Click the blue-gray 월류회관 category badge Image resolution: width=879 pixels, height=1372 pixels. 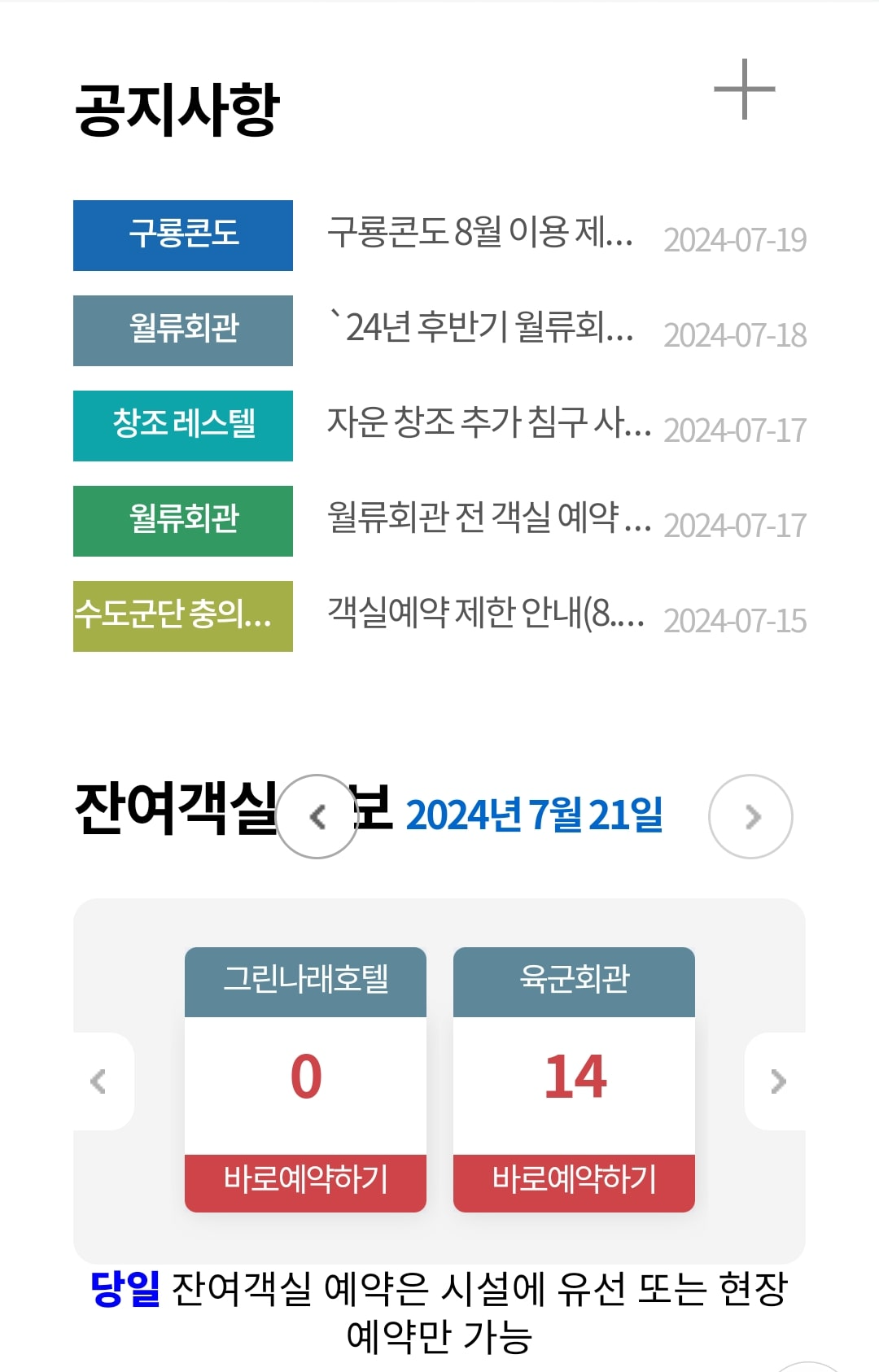point(183,330)
